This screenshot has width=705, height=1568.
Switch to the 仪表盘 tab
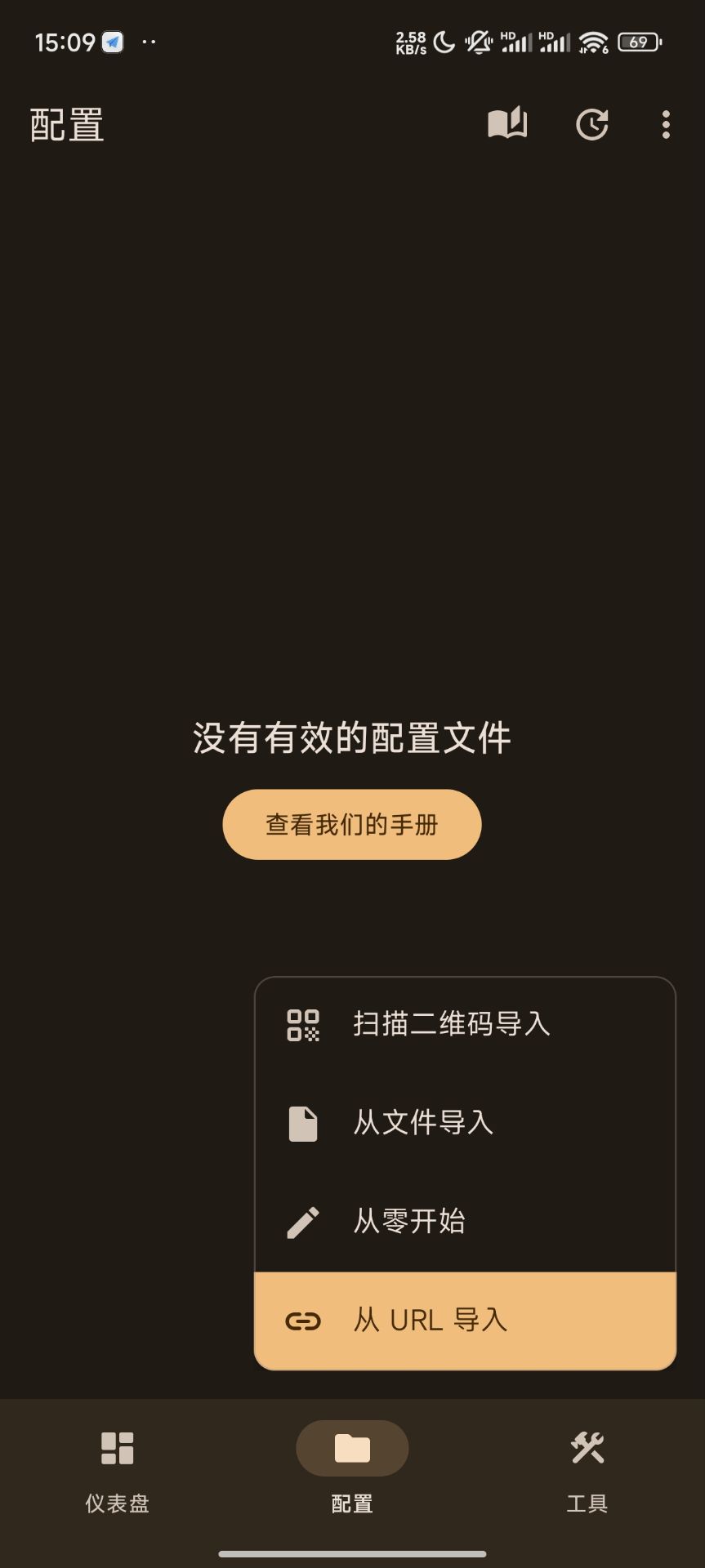point(118,1468)
